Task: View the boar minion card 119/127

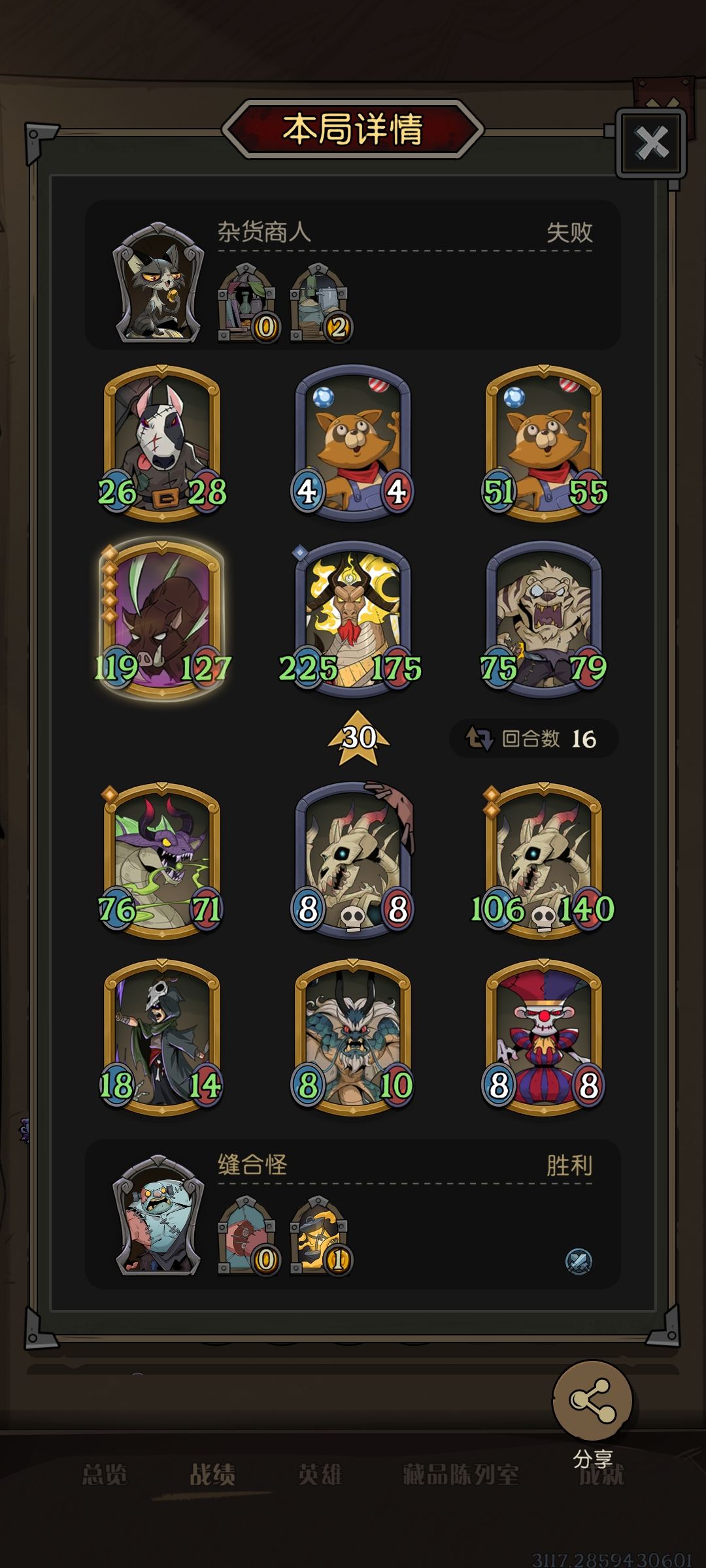Action: [162, 619]
